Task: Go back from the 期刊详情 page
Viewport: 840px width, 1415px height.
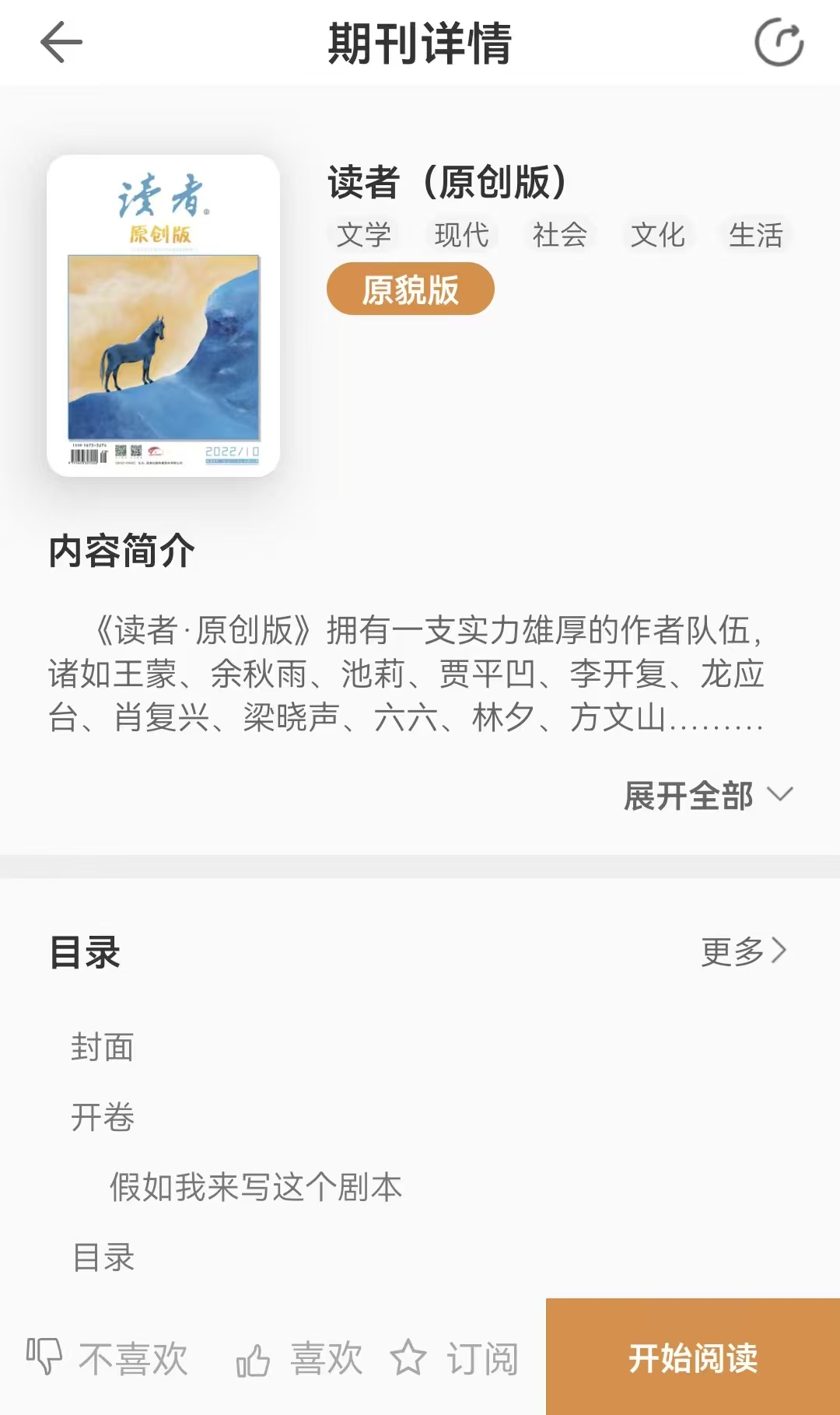Action: 61,42
